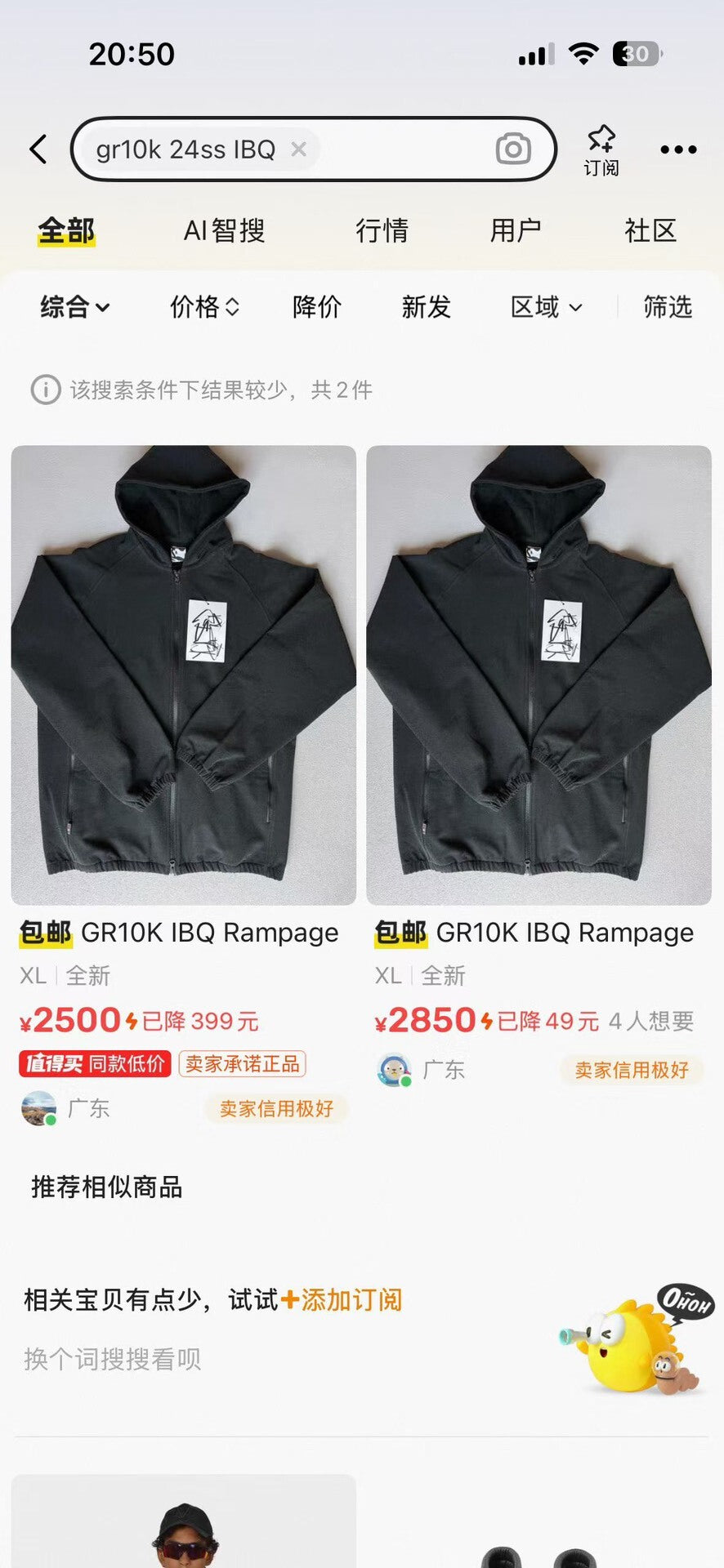The width and height of the screenshot is (724, 1568).
Task: Tap the back arrow to return
Action: pyautogui.click(x=38, y=149)
